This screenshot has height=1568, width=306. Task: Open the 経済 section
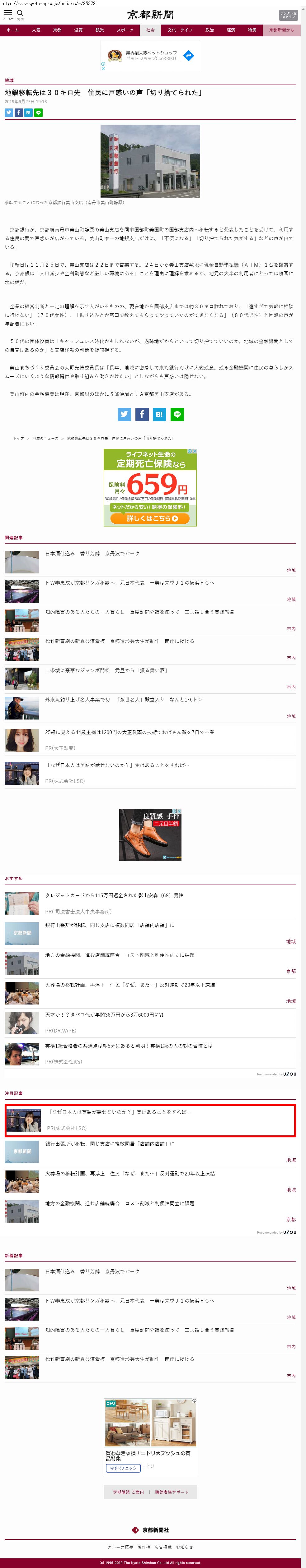point(230,30)
